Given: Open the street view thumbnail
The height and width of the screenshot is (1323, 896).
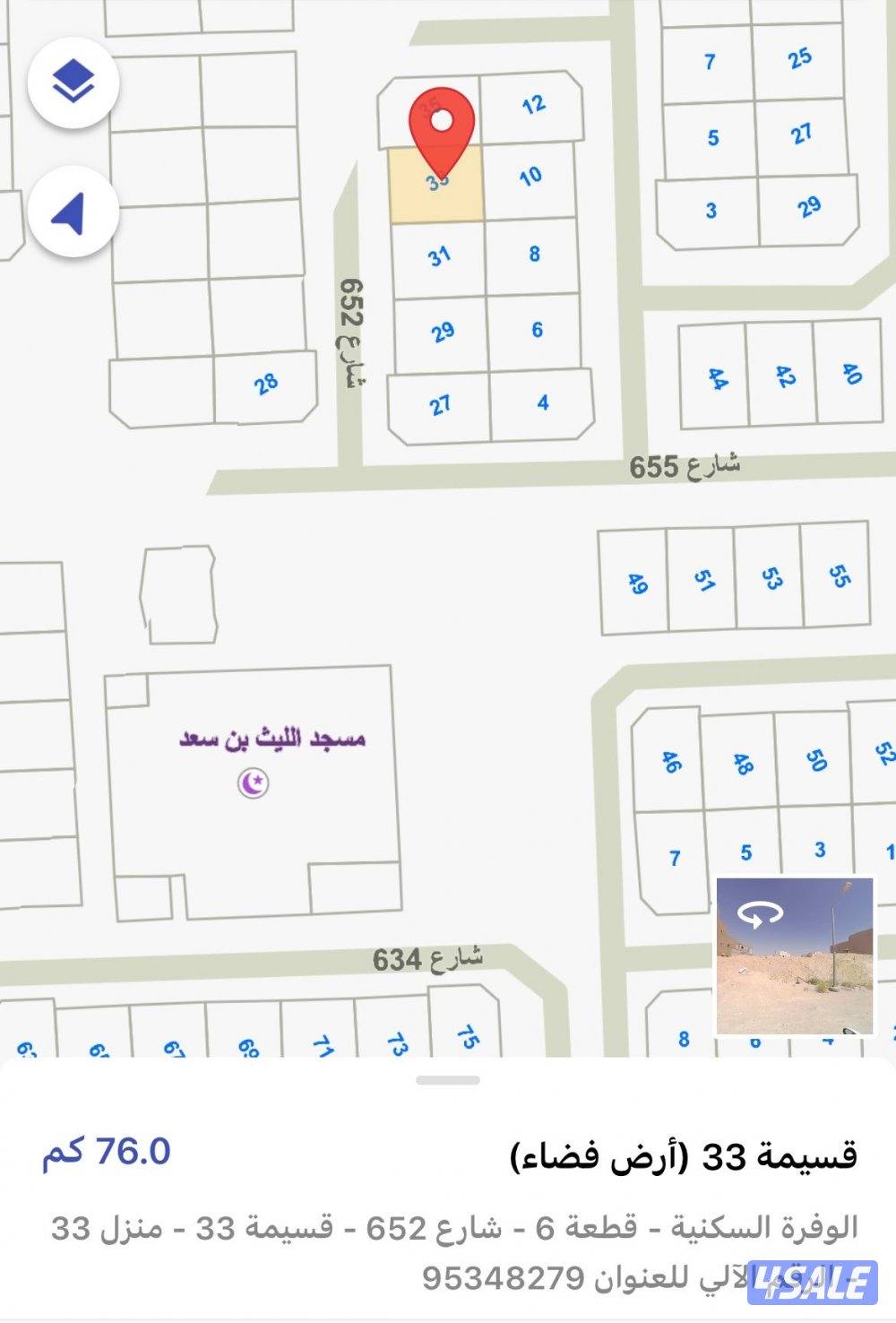Looking at the screenshot, I should 795,956.
